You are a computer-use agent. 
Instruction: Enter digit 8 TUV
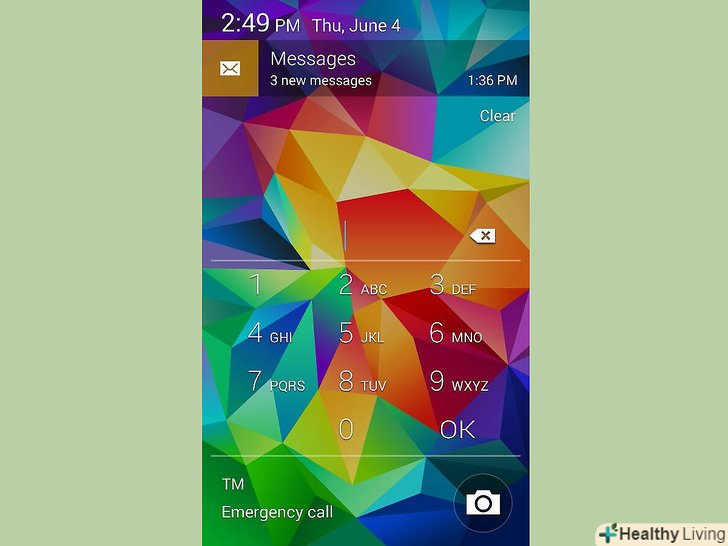tap(361, 381)
